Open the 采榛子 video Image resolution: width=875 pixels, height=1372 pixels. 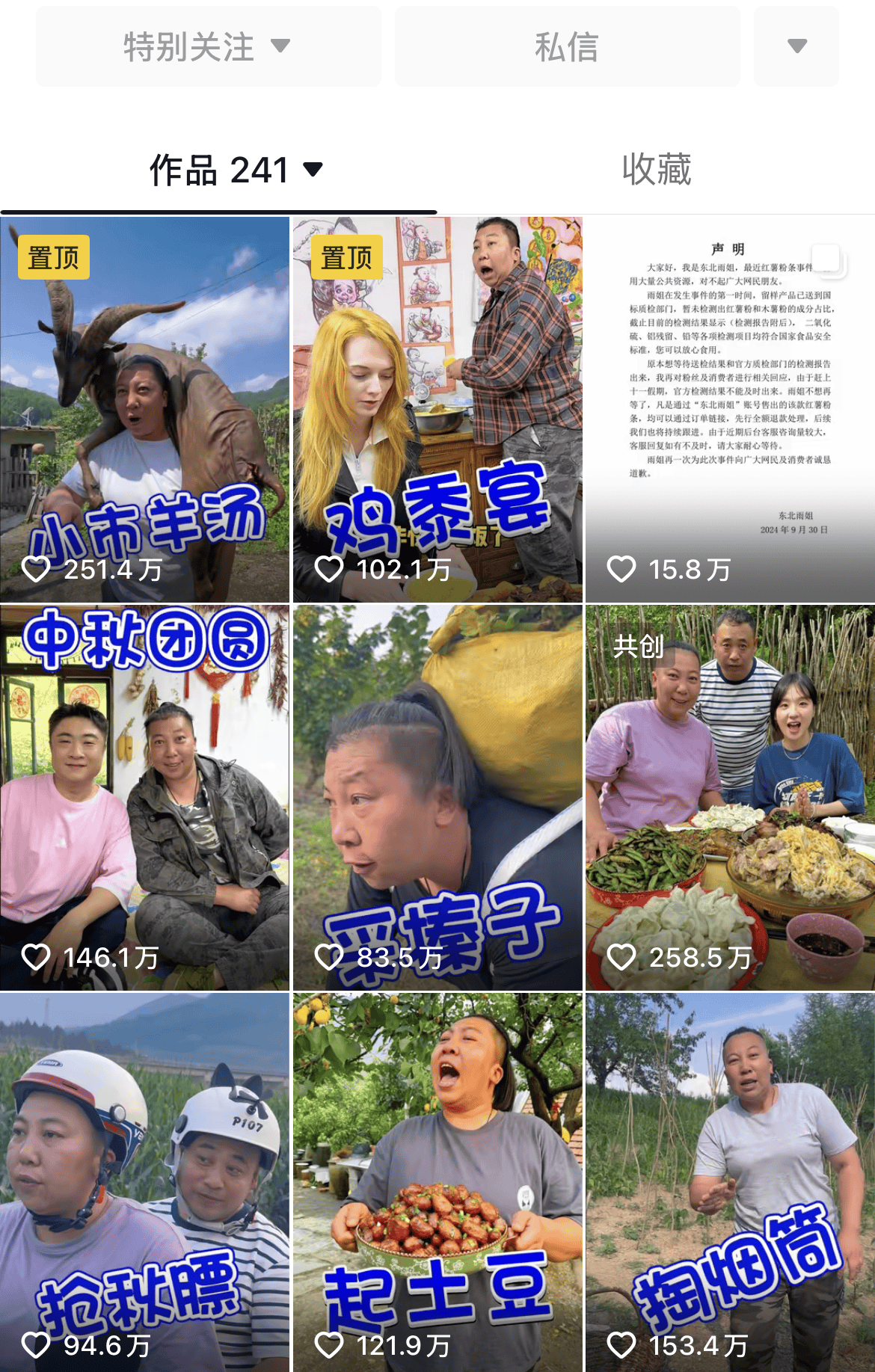click(x=437, y=798)
